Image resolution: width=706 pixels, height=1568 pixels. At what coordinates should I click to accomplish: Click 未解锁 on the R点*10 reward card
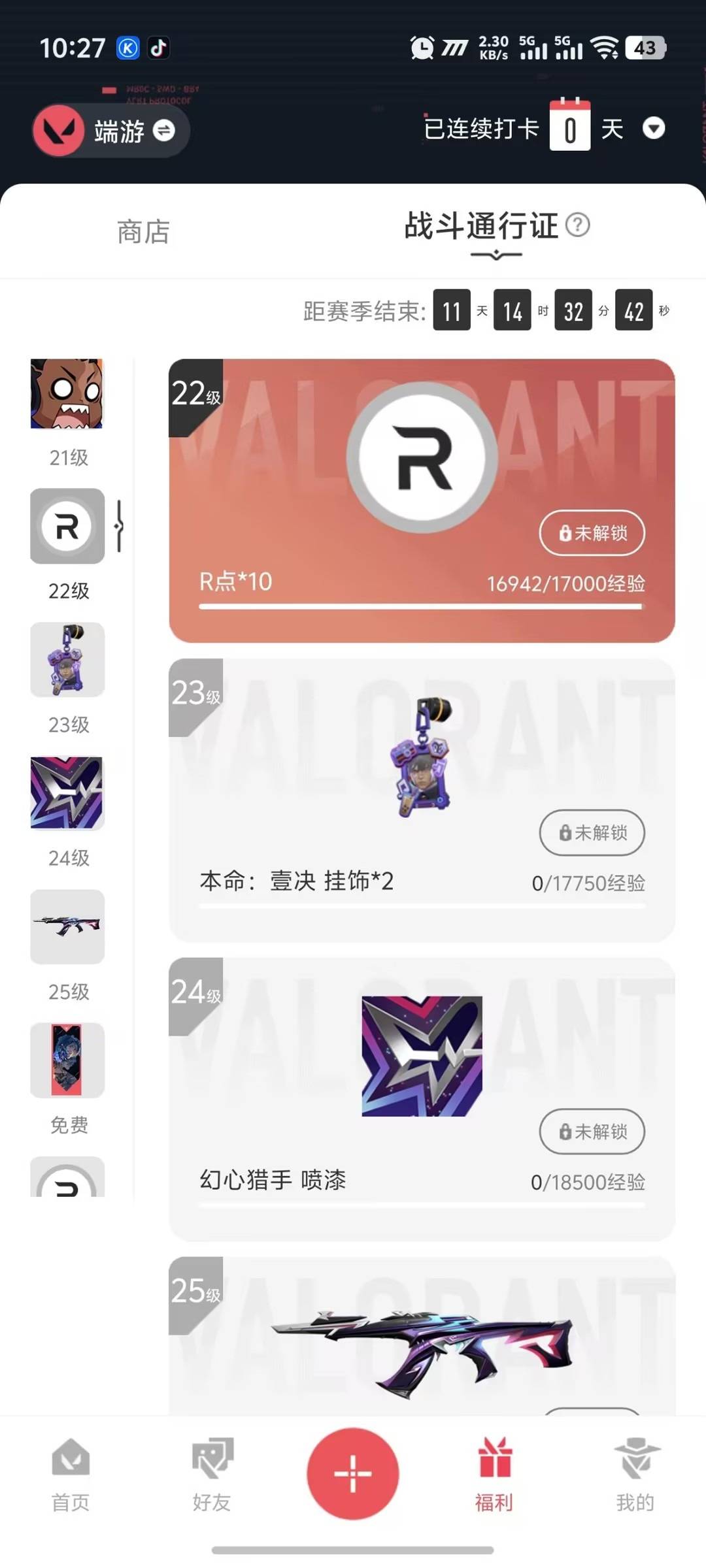point(590,534)
